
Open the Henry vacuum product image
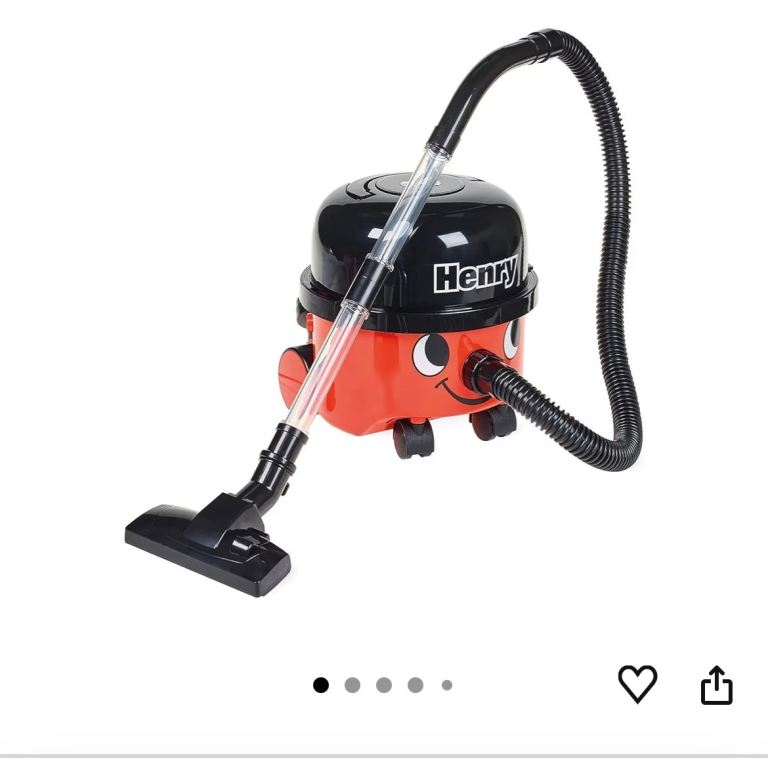coord(400,320)
